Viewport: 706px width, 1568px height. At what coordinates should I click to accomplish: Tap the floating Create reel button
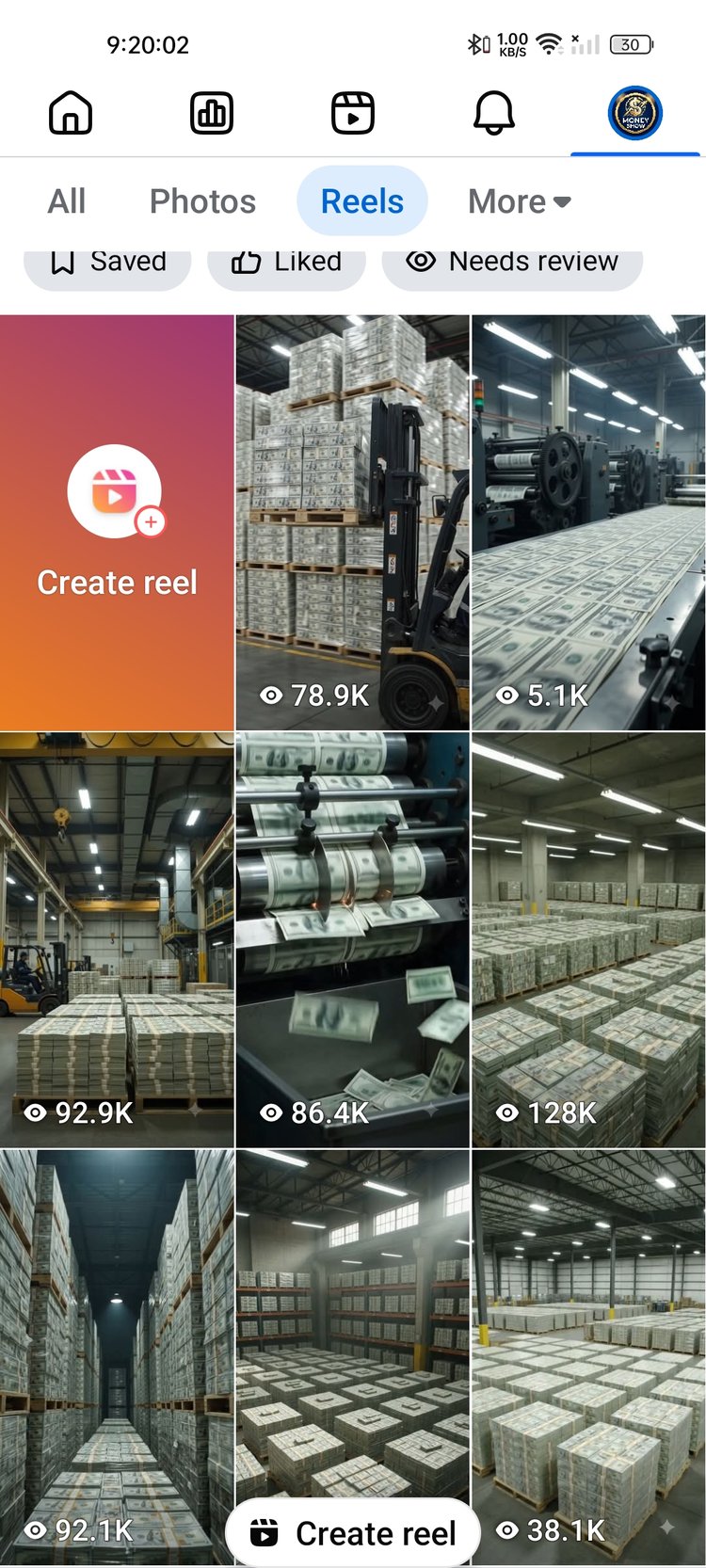pyautogui.click(x=353, y=1533)
